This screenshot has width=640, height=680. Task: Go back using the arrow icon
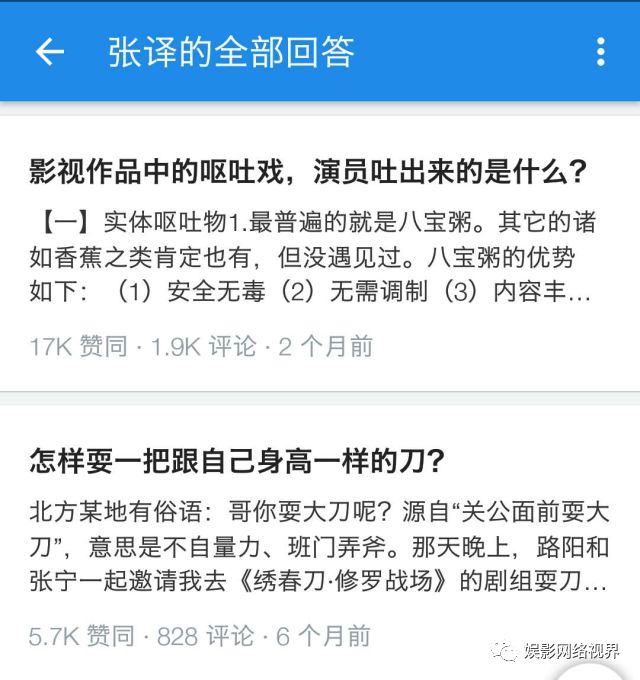click(49, 52)
